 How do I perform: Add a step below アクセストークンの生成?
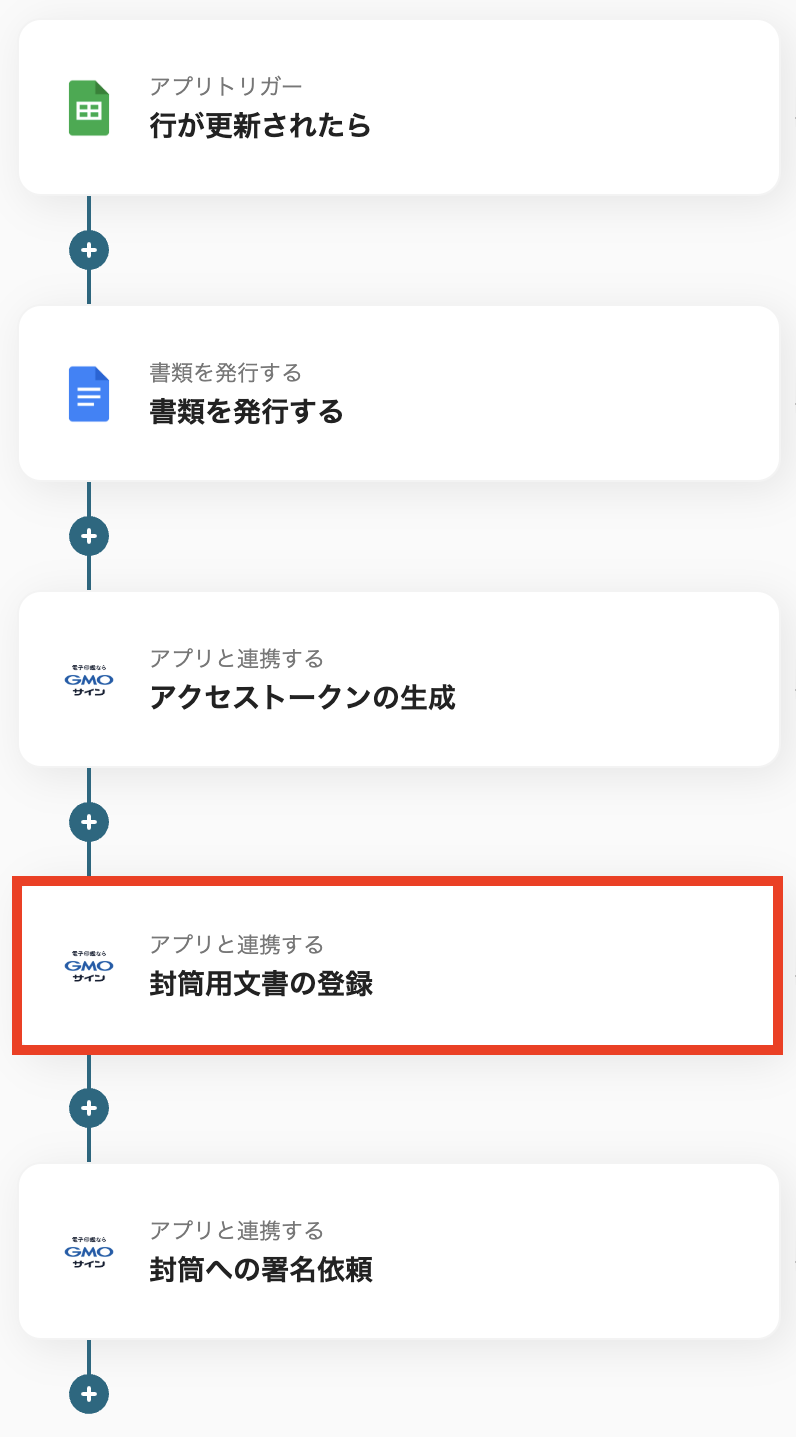[x=89, y=822]
